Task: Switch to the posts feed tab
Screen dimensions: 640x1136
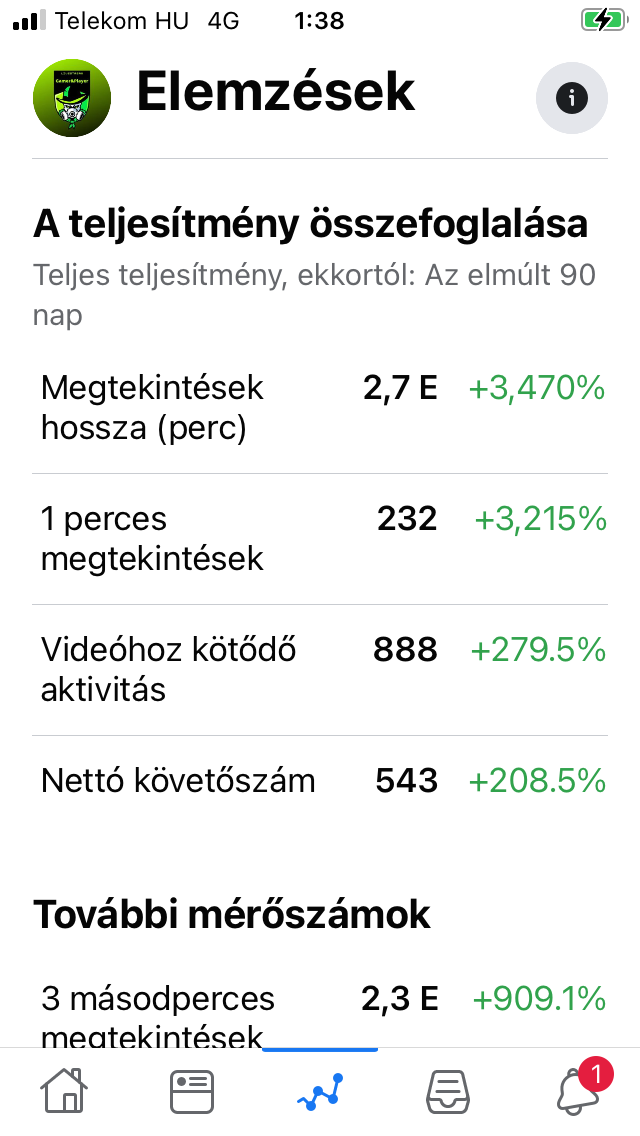Action: pyautogui.click(x=192, y=1091)
